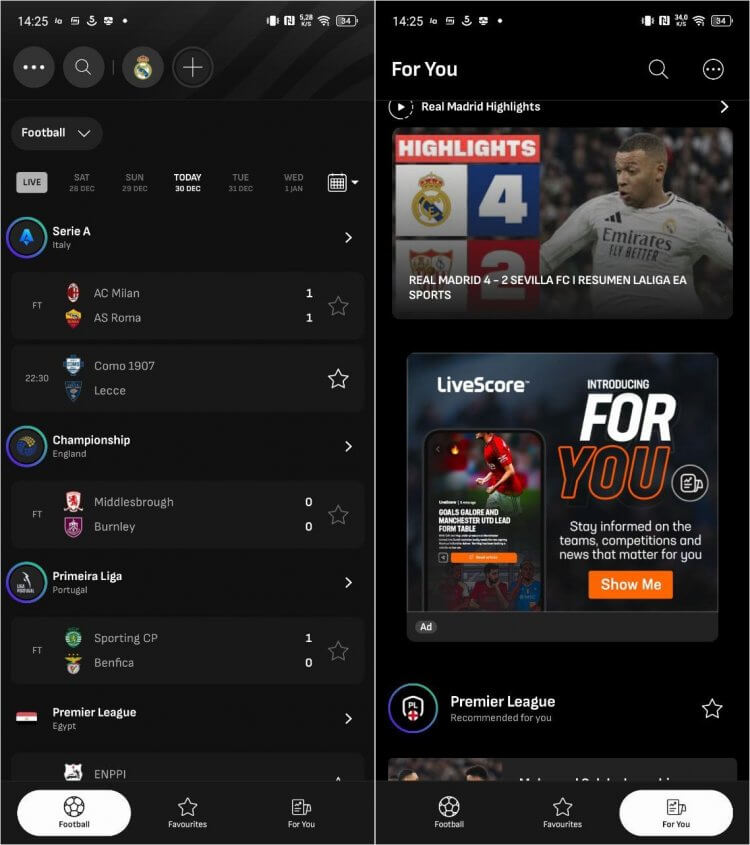The image size is (750, 845).
Task: Open the Primeira Liga Portugal league row
Action: tap(187, 582)
